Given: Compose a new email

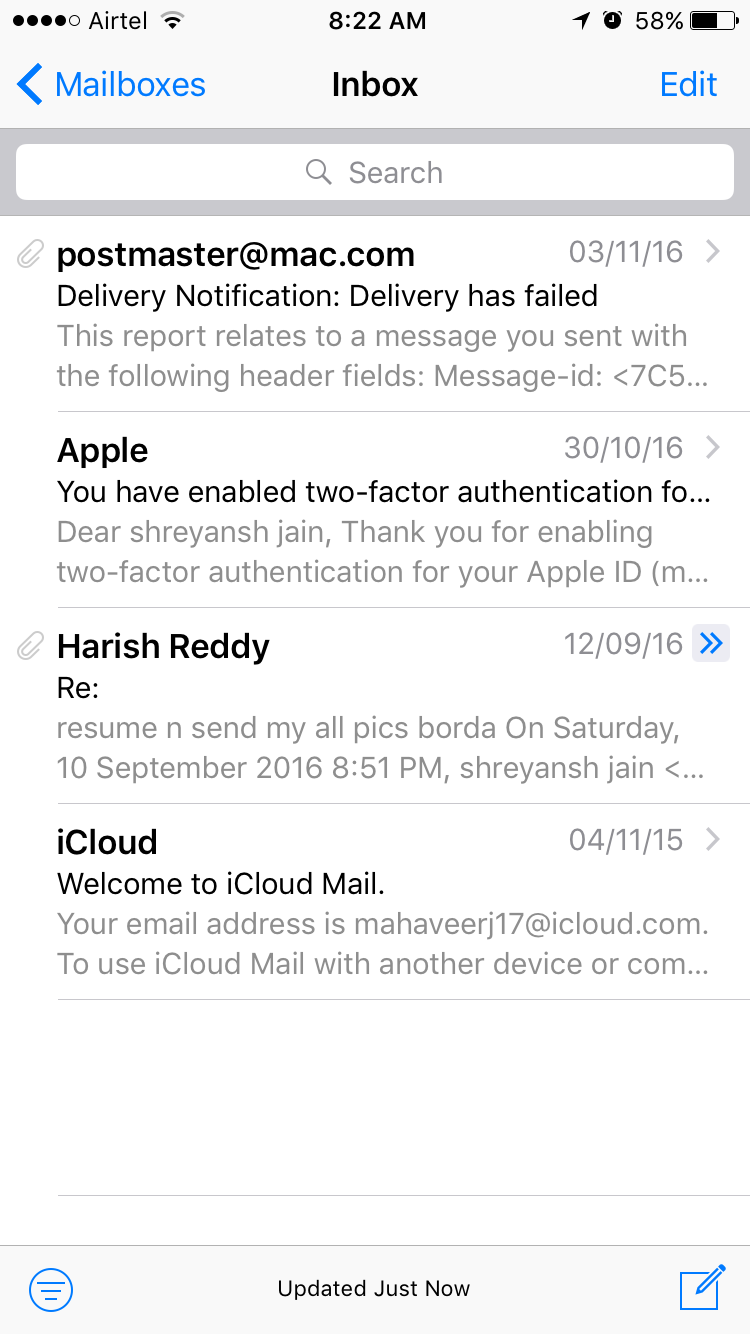Looking at the screenshot, I should [x=701, y=1287].
